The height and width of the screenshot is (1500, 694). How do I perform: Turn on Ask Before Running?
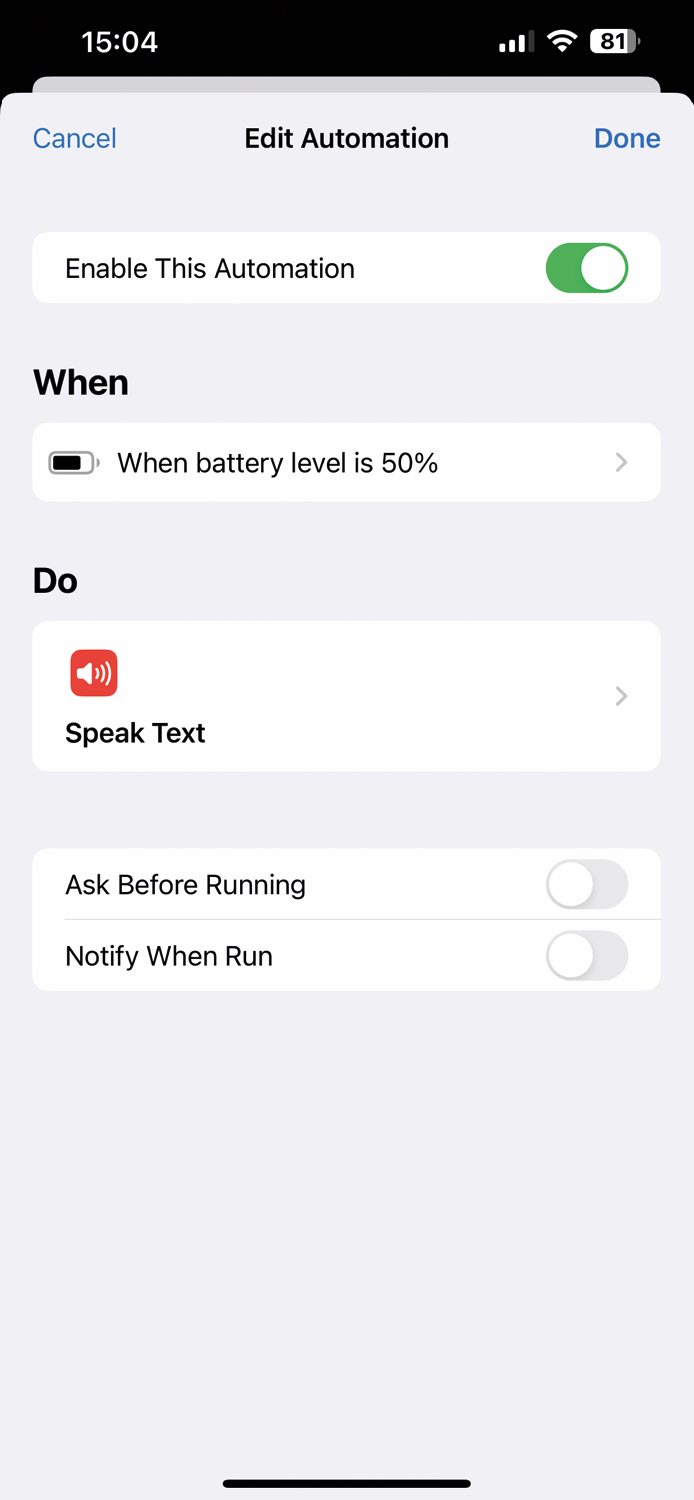point(586,885)
